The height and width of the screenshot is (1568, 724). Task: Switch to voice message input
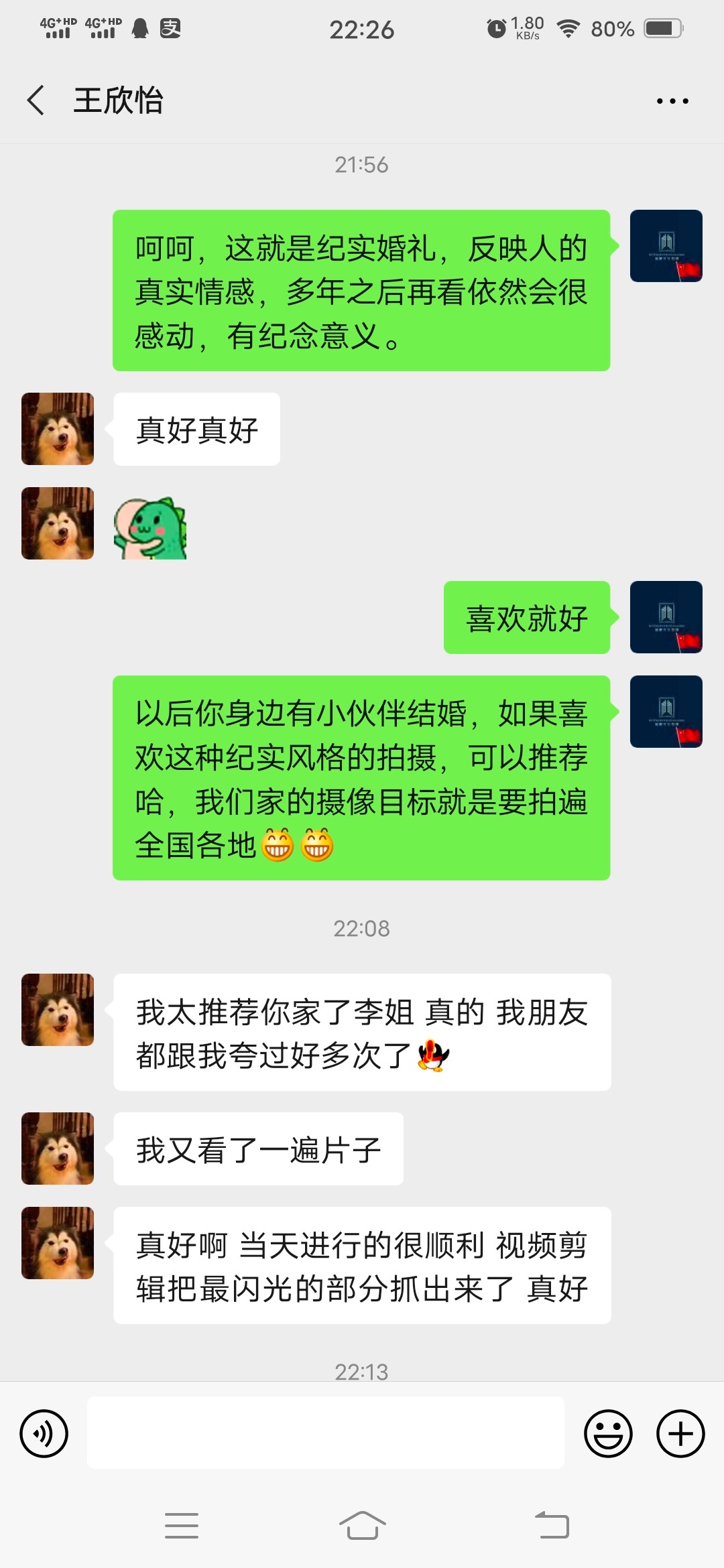[44, 1433]
